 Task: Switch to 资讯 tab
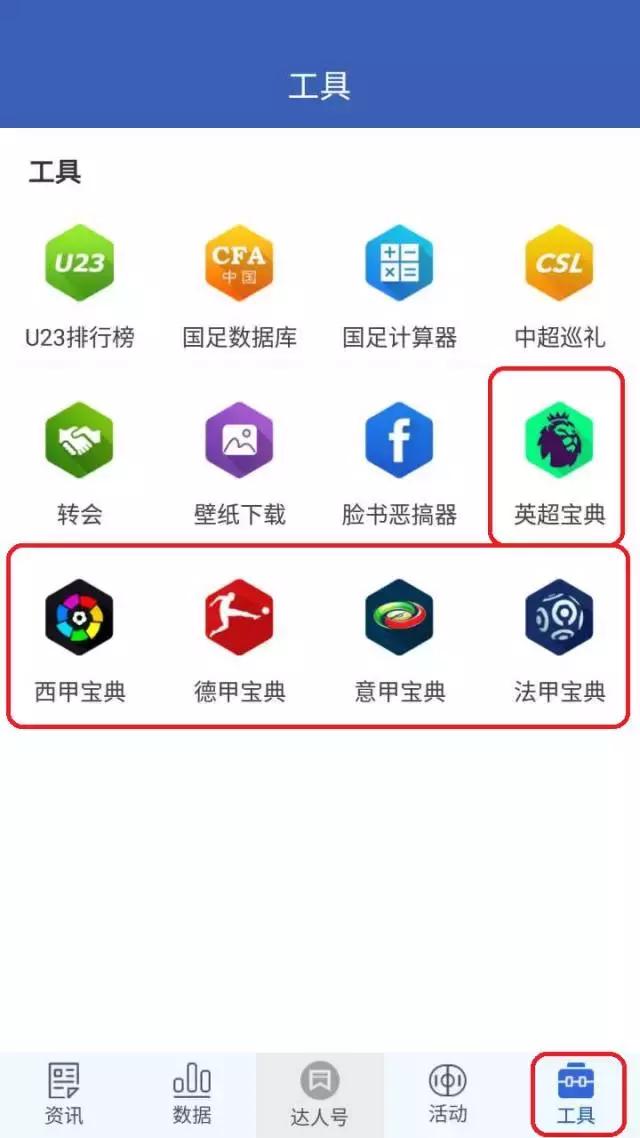click(64, 1094)
